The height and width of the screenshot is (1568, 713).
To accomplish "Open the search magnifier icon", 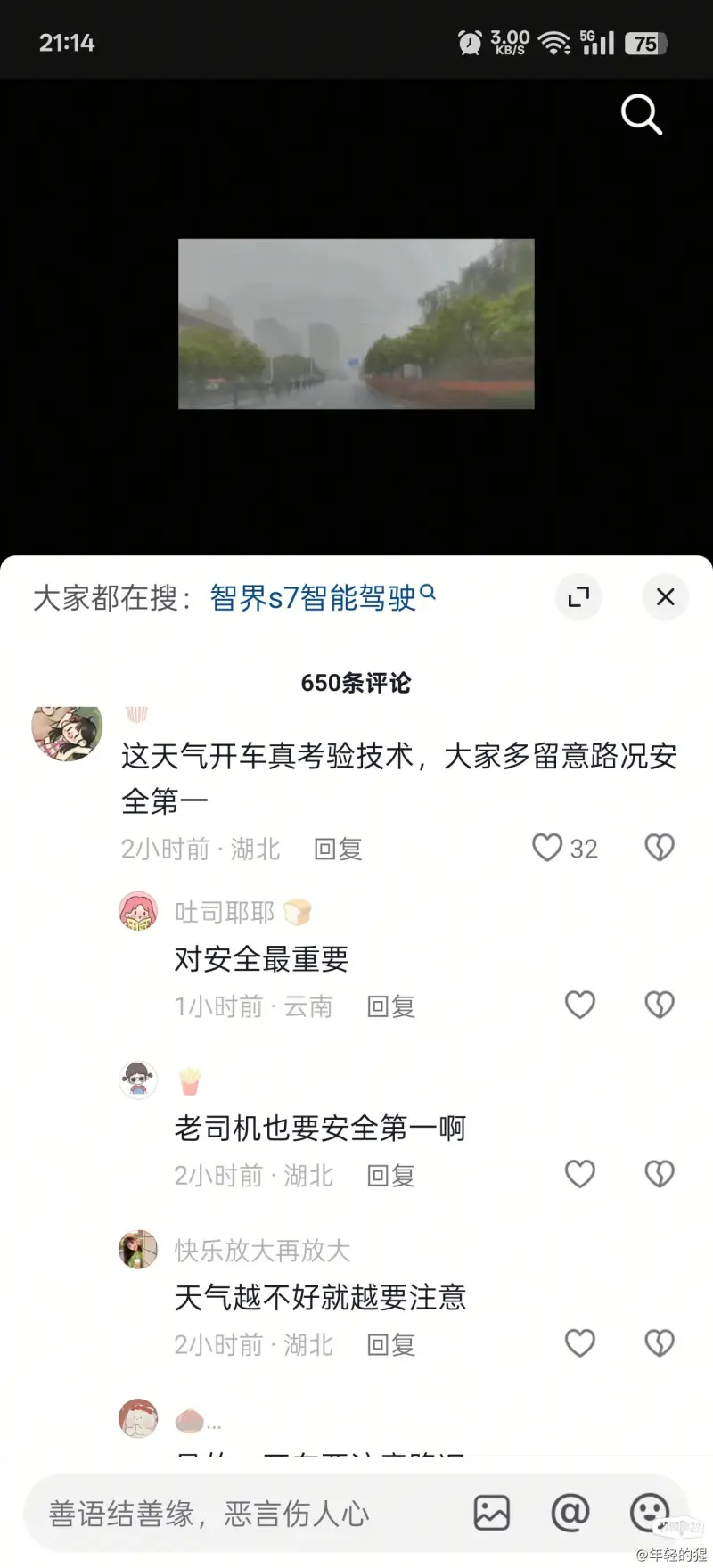I will coord(641,114).
